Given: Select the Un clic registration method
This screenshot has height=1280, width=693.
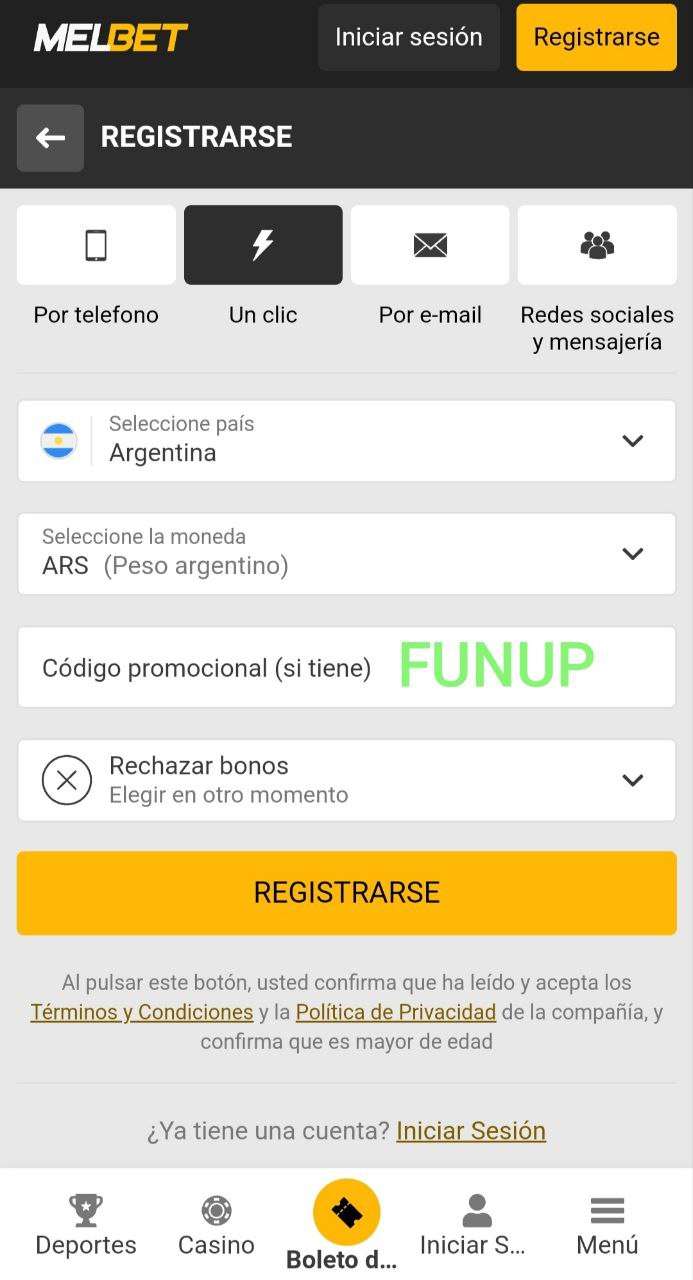Looking at the screenshot, I should pyautogui.click(x=263, y=246).
